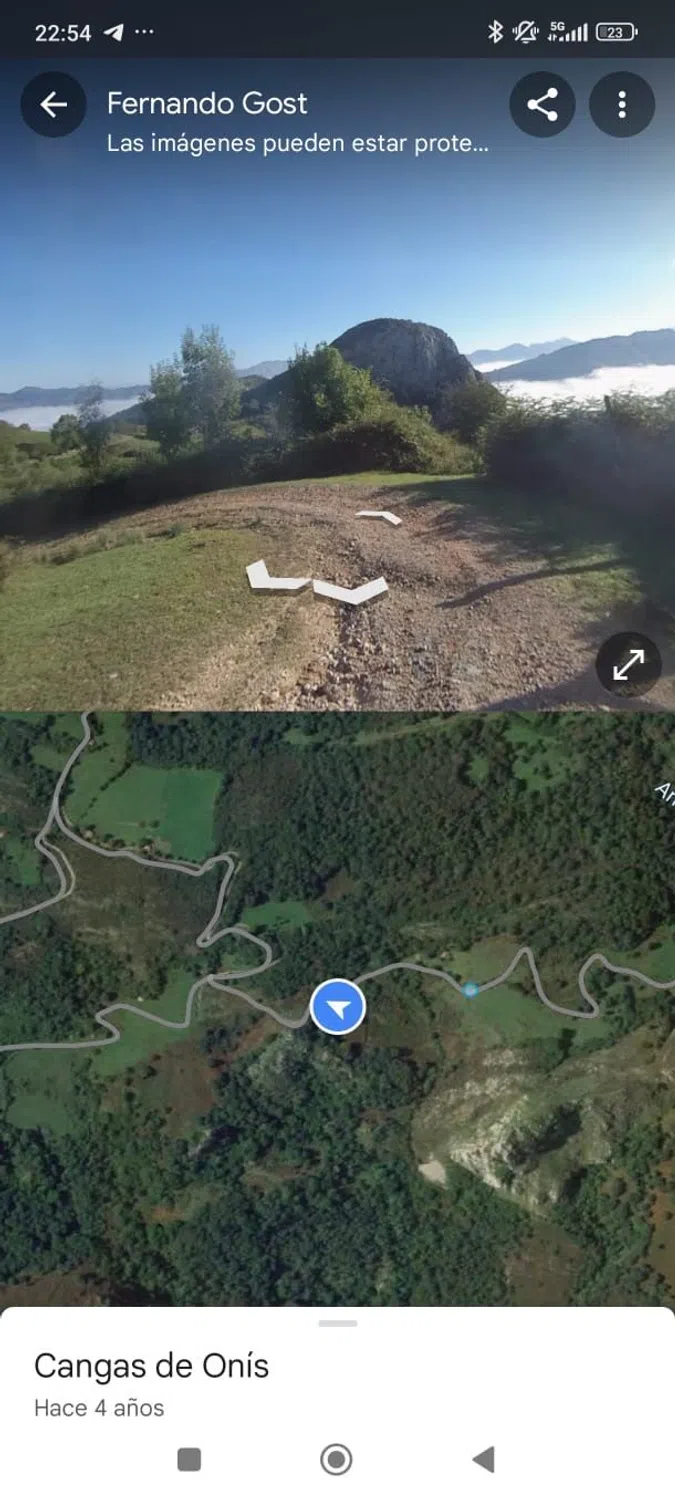Image resolution: width=675 pixels, height=1500 pixels.
Task: Open the three-dot overflow menu
Action: [x=622, y=104]
